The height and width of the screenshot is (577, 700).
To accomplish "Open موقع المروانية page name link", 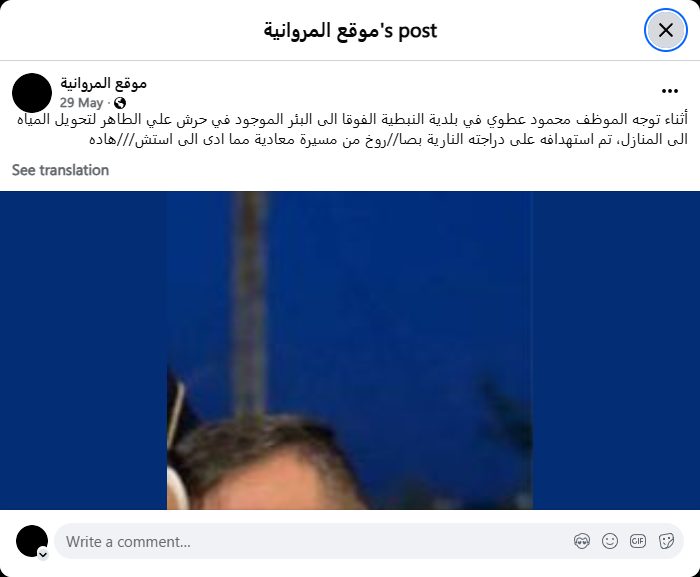I will click(103, 83).
